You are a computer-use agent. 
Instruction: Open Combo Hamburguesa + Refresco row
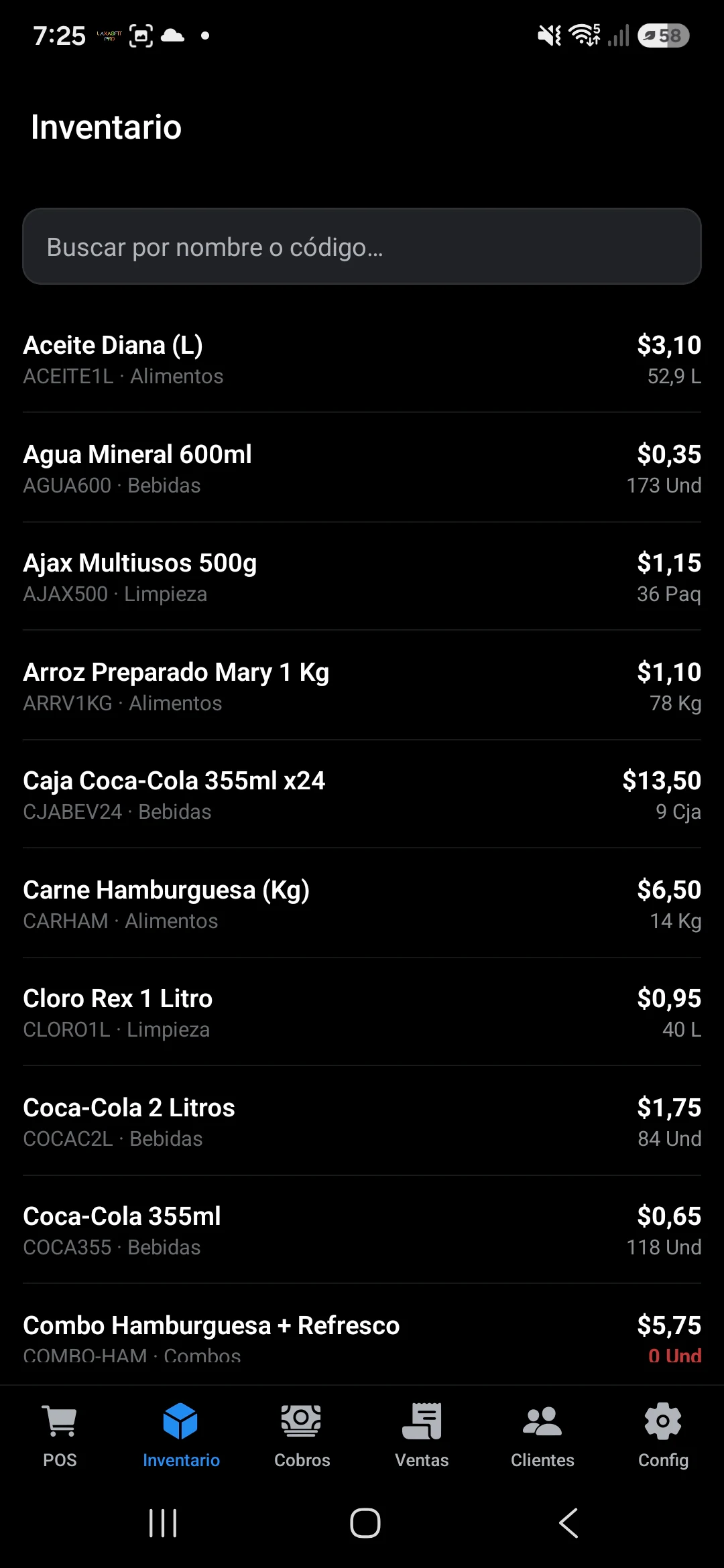point(362,1335)
